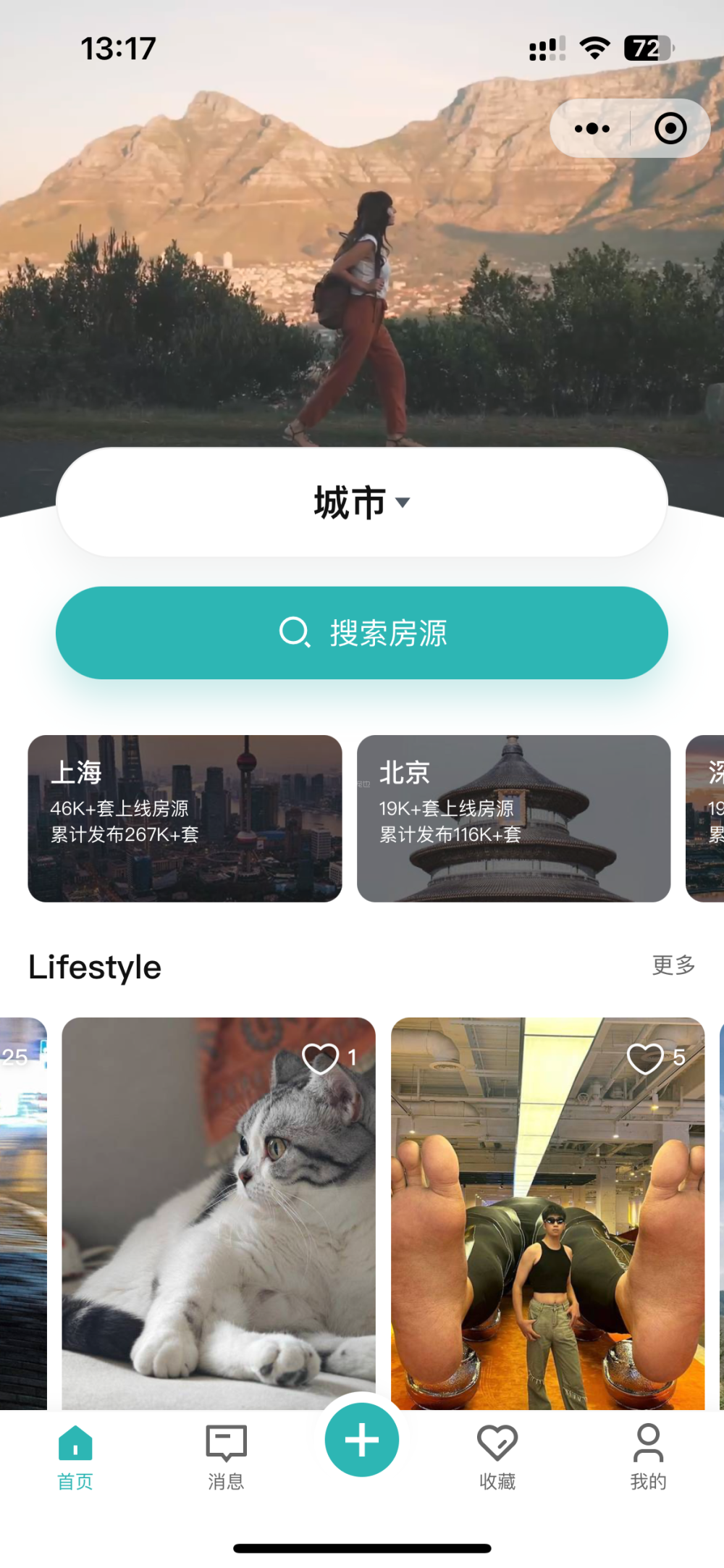Like the post with 5 likes
This screenshot has width=724, height=1568.
tap(645, 1059)
